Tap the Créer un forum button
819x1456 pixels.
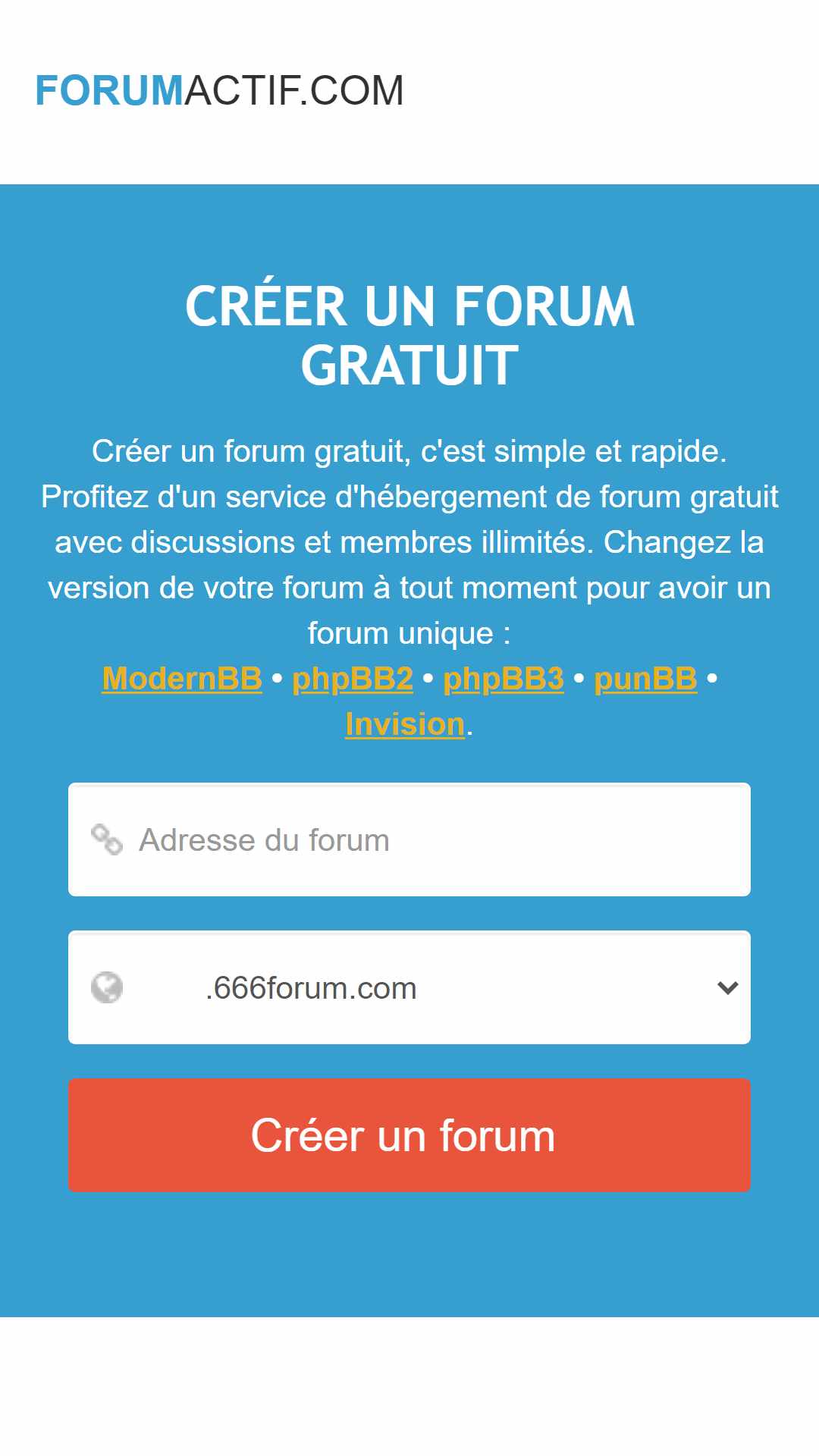(x=409, y=1135)
